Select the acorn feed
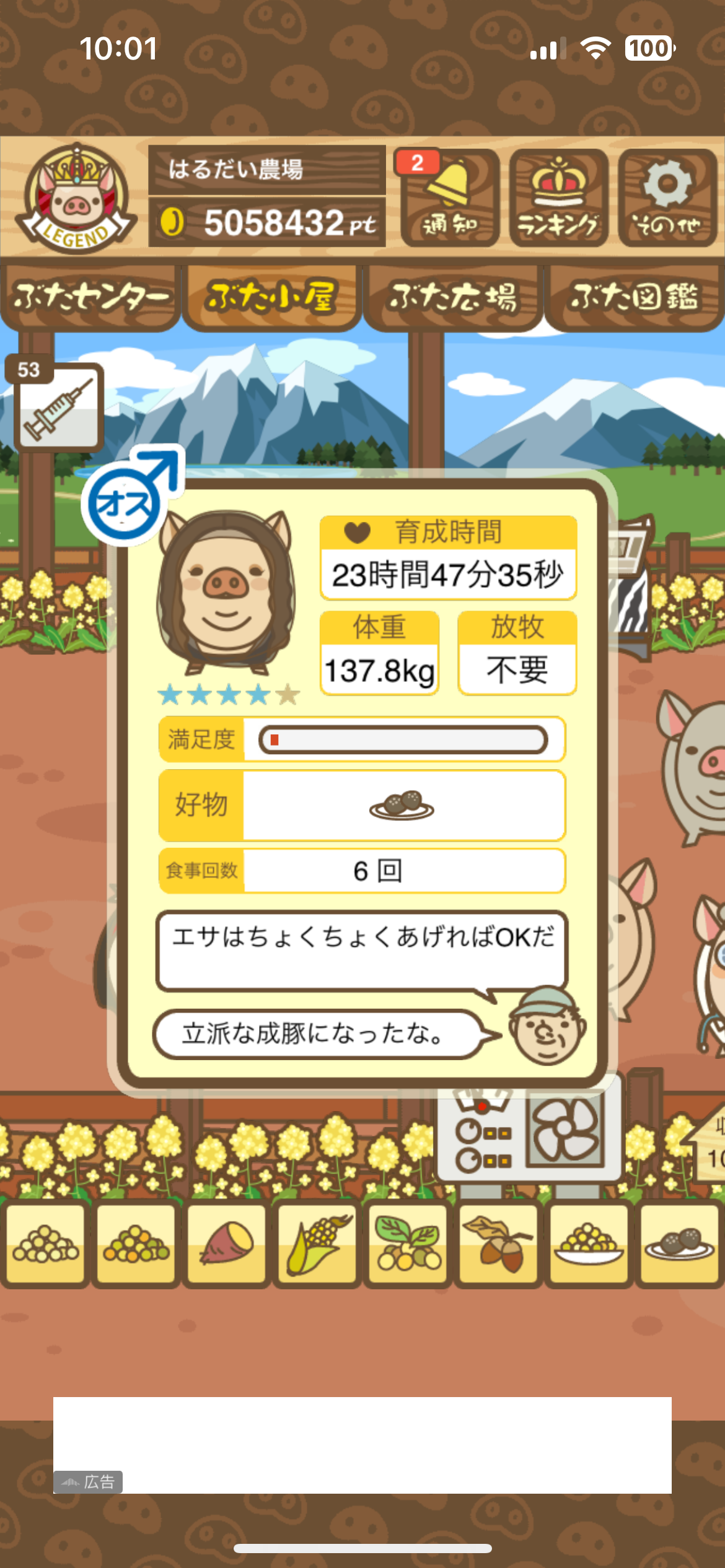The height and width of the screenshot is (1568, 725). tap(498, 1244)
